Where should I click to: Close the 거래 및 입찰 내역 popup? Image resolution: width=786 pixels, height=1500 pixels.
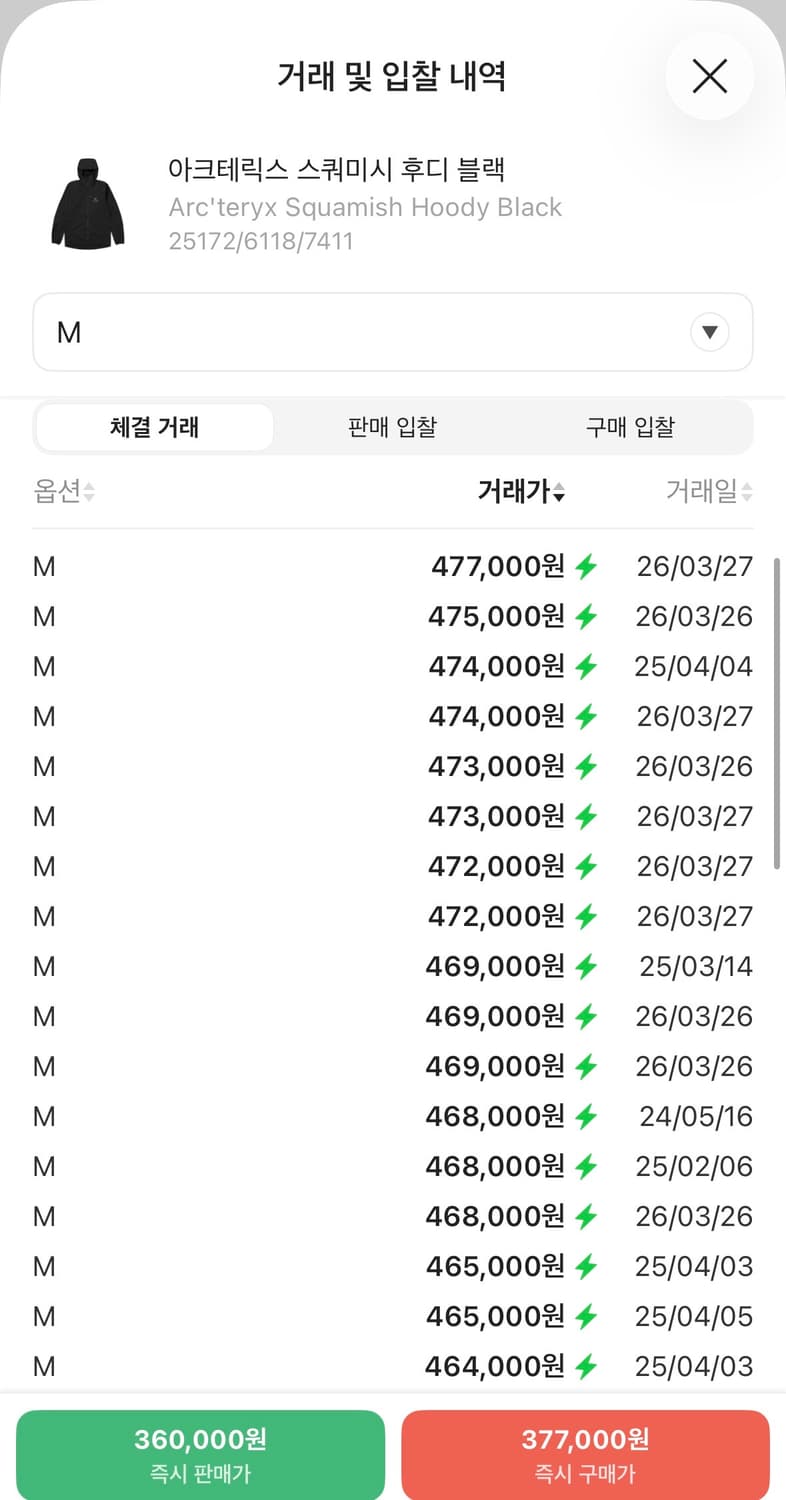pos(710,76)
